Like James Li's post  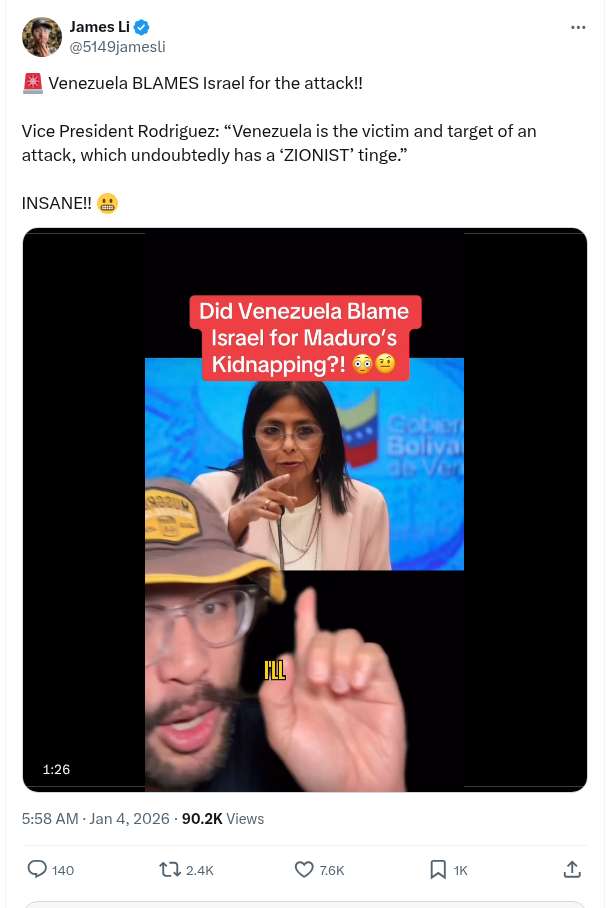point(304,870)
